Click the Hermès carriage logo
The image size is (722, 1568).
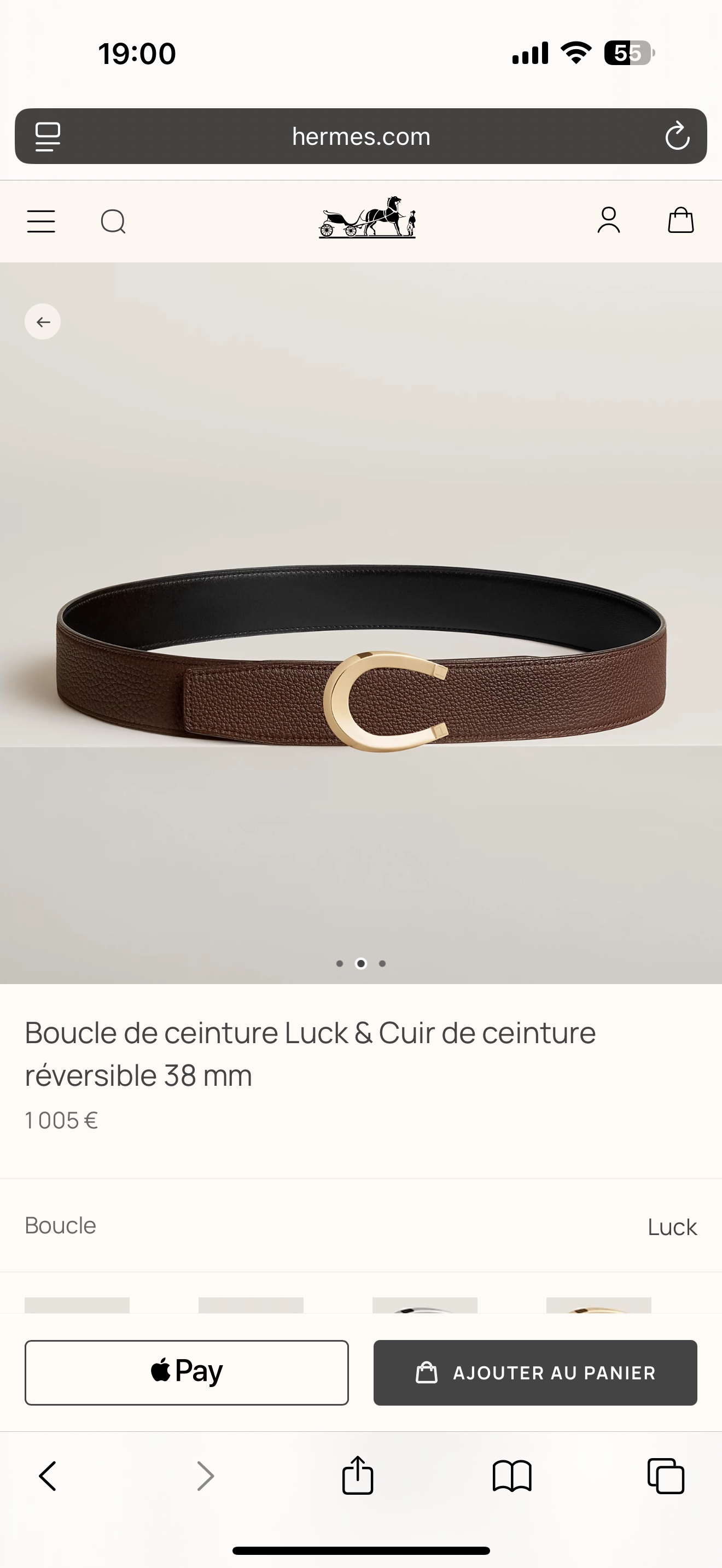[366, 220]
